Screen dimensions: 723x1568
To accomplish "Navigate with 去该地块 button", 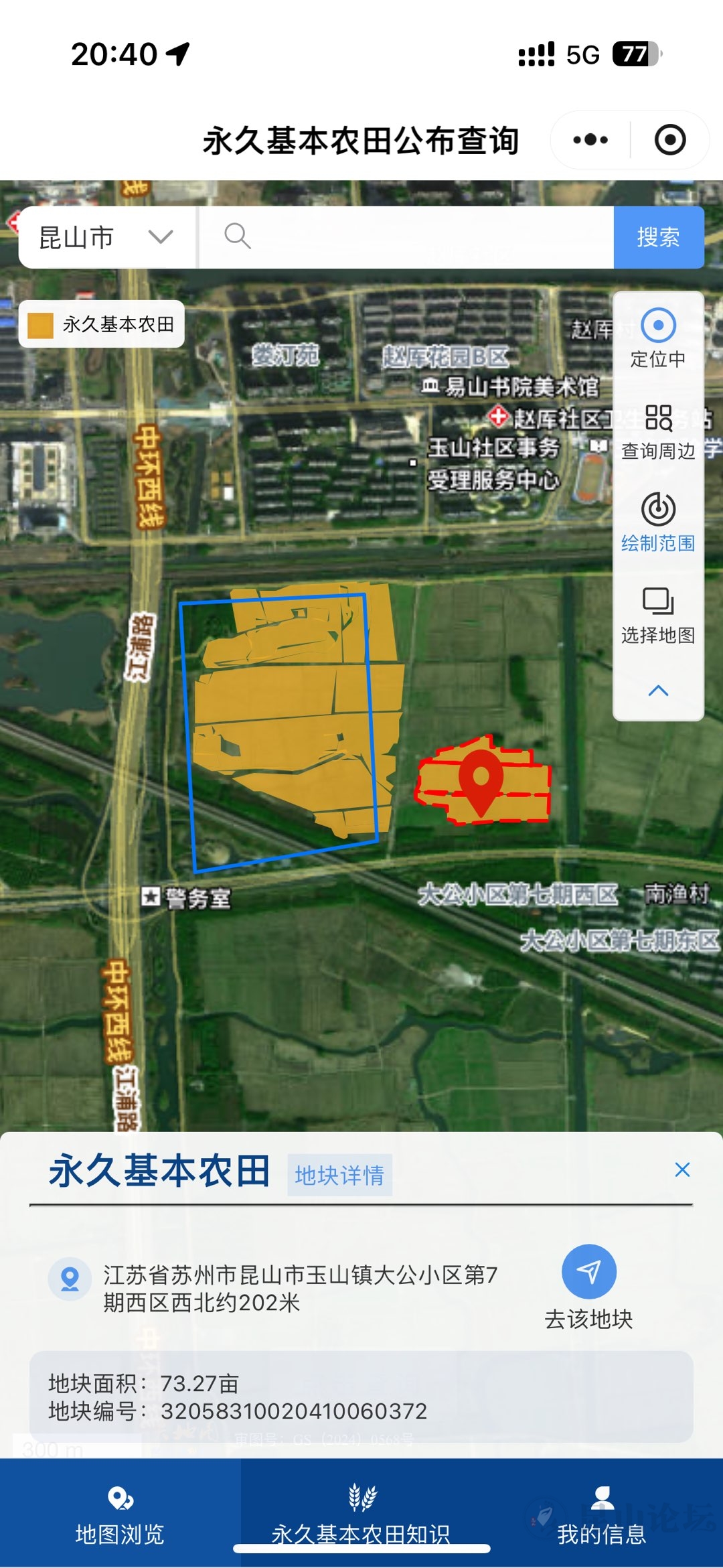I will pyautogui.click(x=588, y=1286).
